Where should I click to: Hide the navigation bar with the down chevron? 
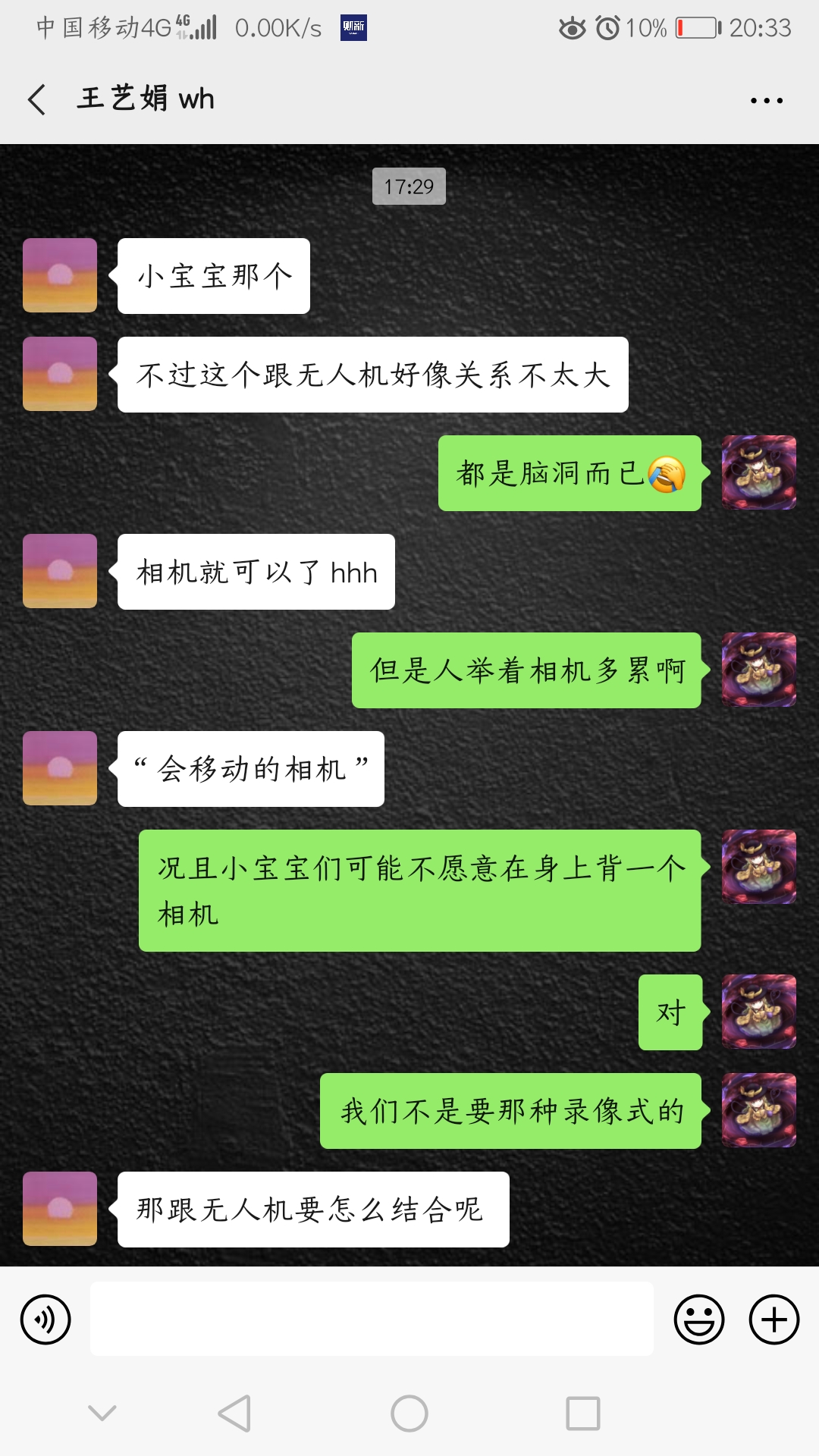click(x=102, y=1412)
